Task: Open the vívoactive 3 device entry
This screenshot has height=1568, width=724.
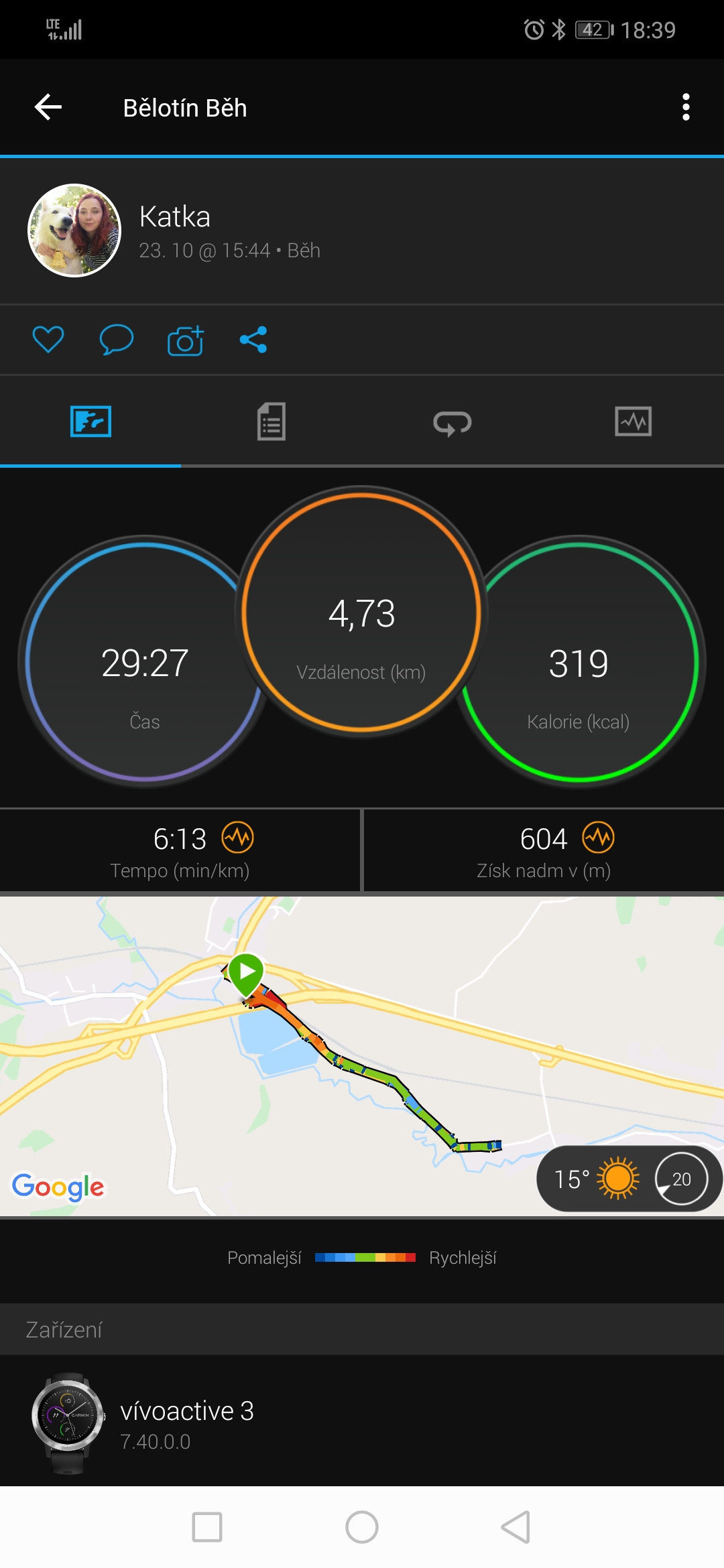Action: click(x=362, y=1423)
